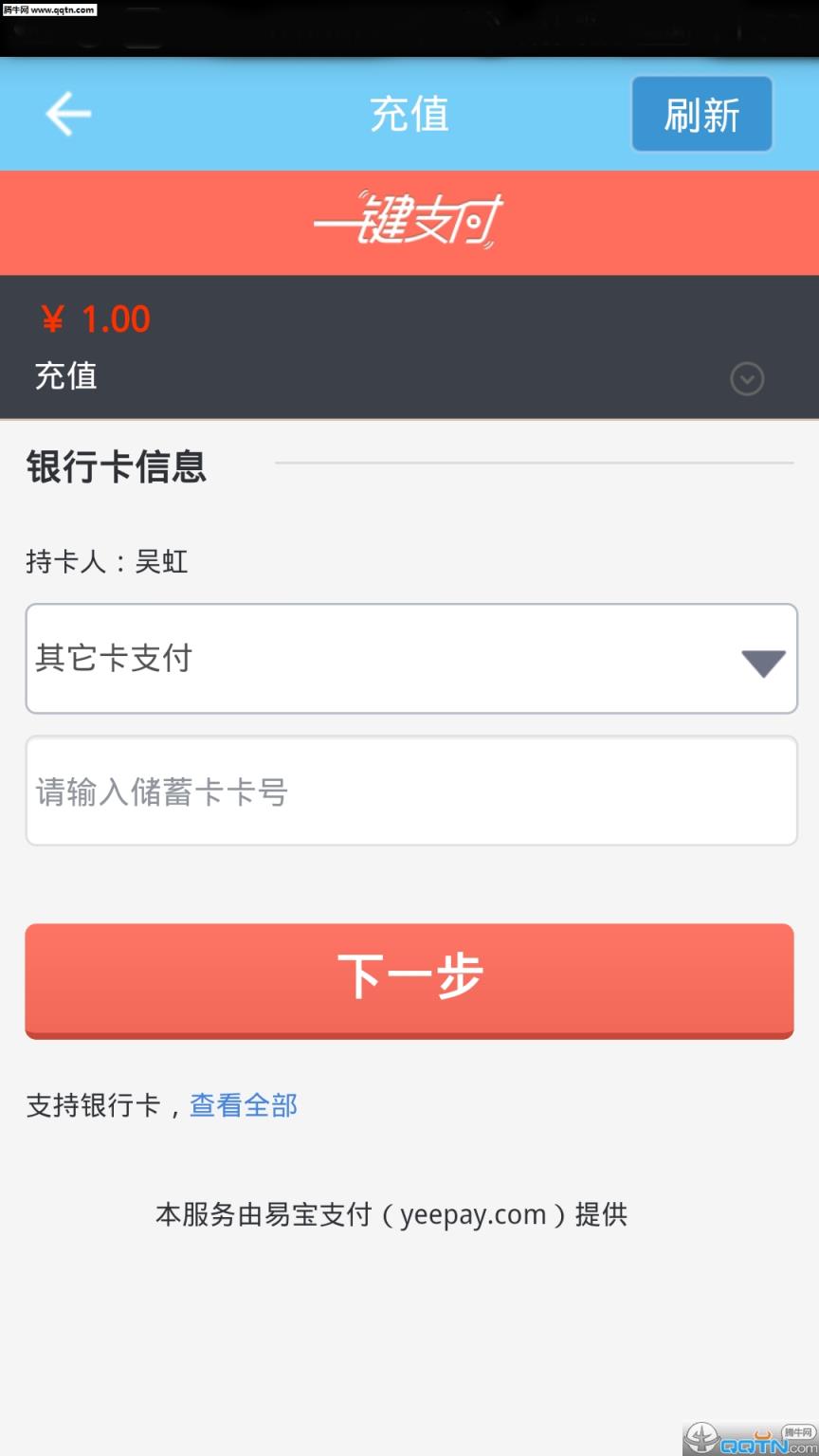Tap the back arrow to leave recharge page

67,113
